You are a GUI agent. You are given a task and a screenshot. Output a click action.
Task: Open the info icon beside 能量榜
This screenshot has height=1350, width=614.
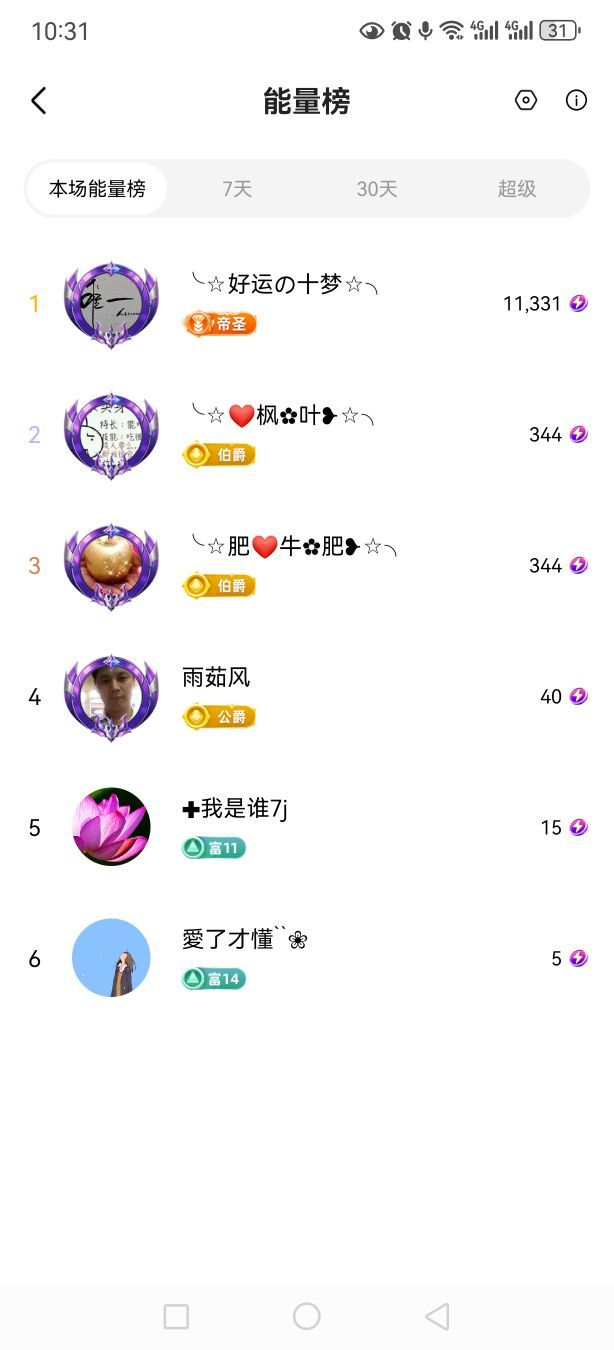tap(576, 100)
